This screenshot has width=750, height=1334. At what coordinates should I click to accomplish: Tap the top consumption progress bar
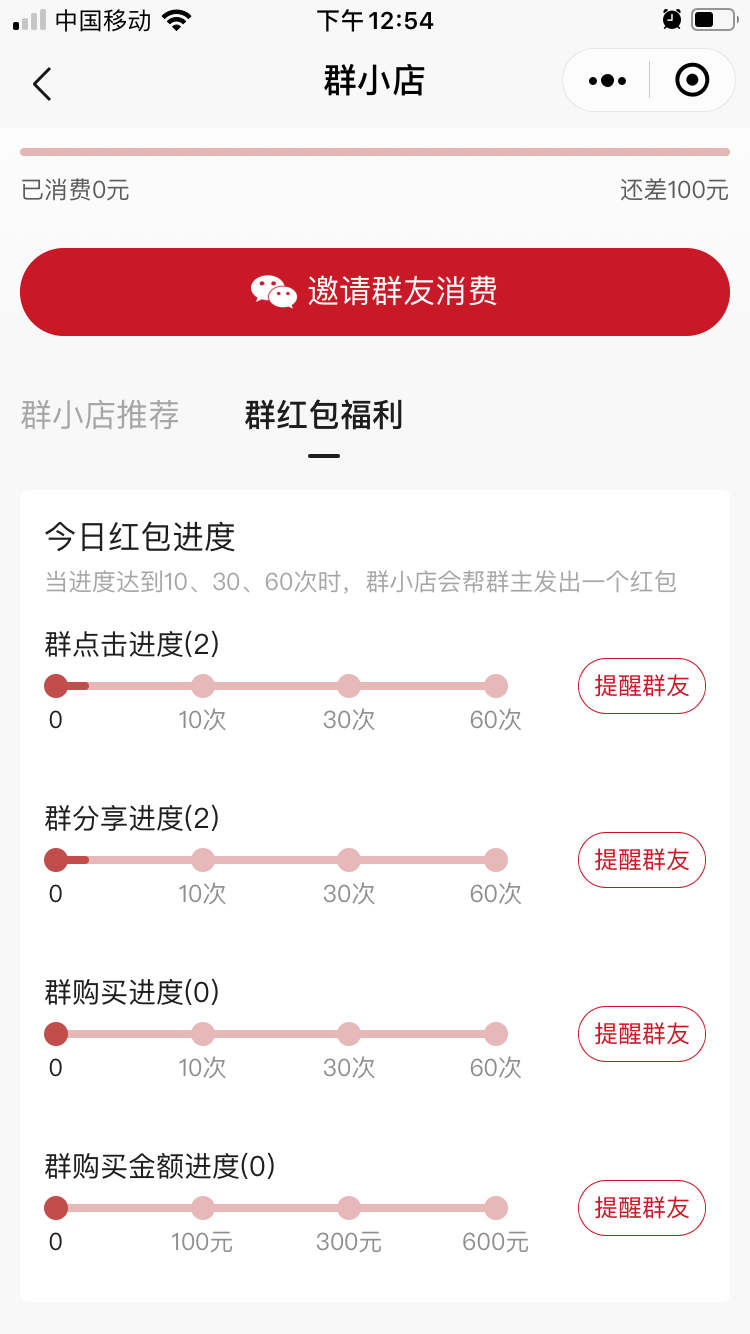coord(374,153)
